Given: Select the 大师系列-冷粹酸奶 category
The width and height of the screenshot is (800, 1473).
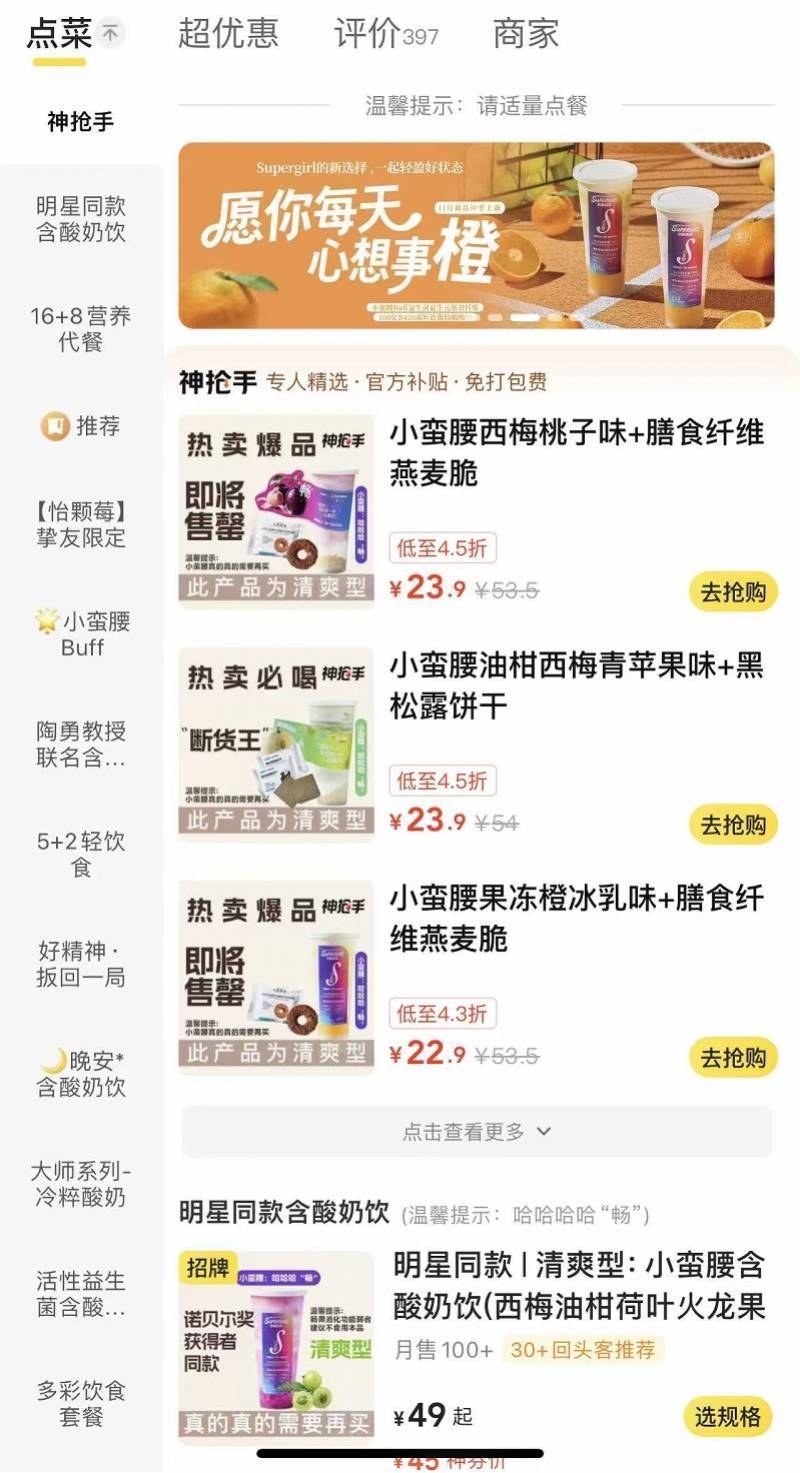Looking at the screenshot, I should coord(81,1183).
